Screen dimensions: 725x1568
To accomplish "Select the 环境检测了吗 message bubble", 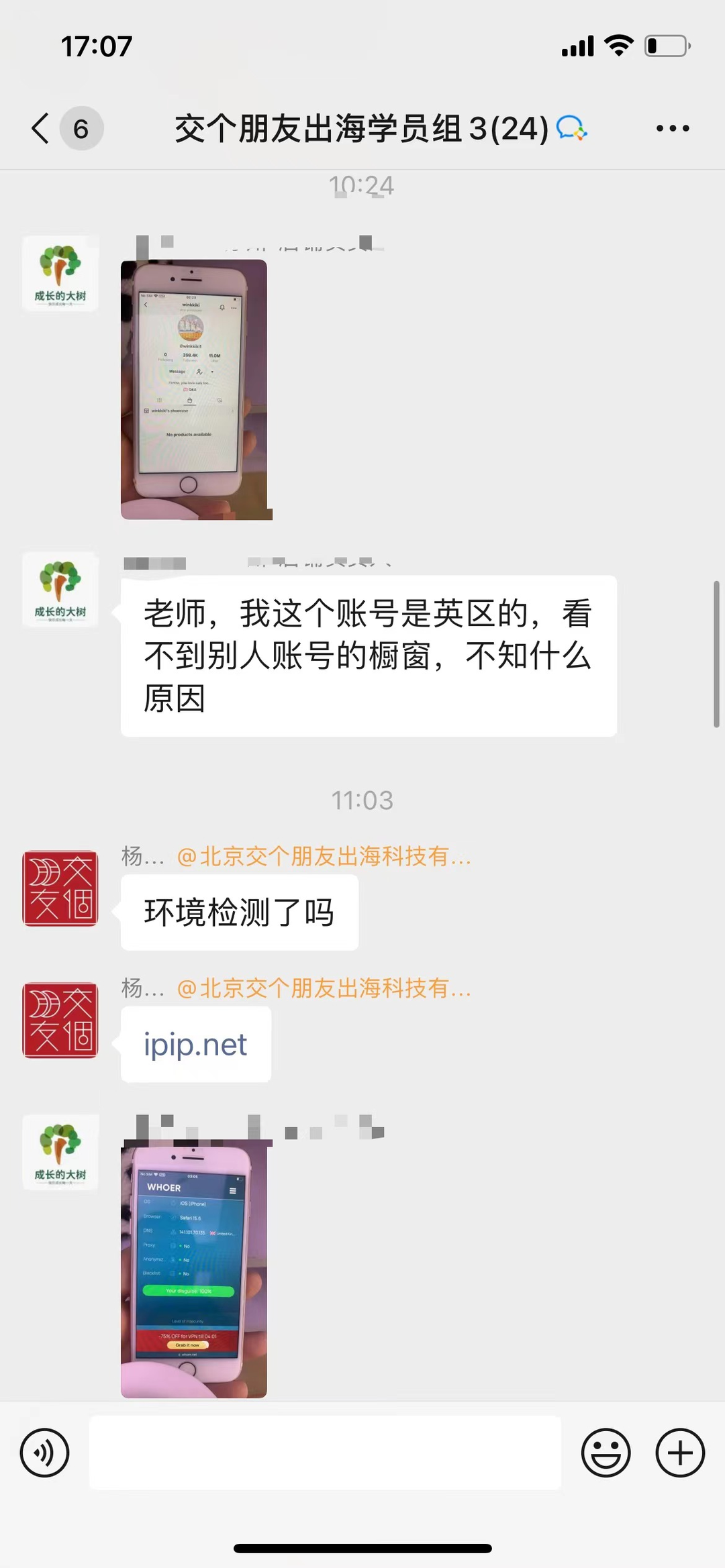I will pos(239,912).
